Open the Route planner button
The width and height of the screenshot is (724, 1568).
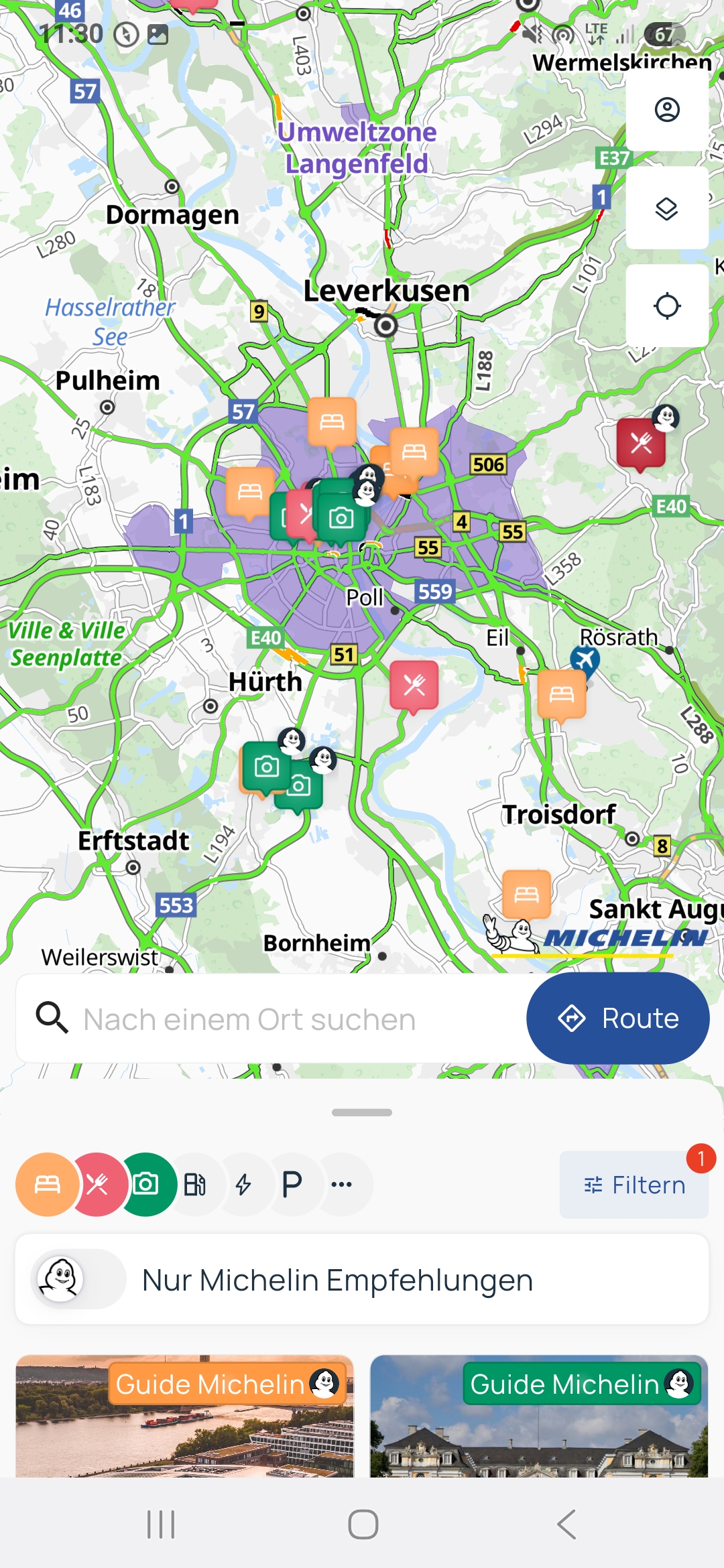tap(617, 1019)
